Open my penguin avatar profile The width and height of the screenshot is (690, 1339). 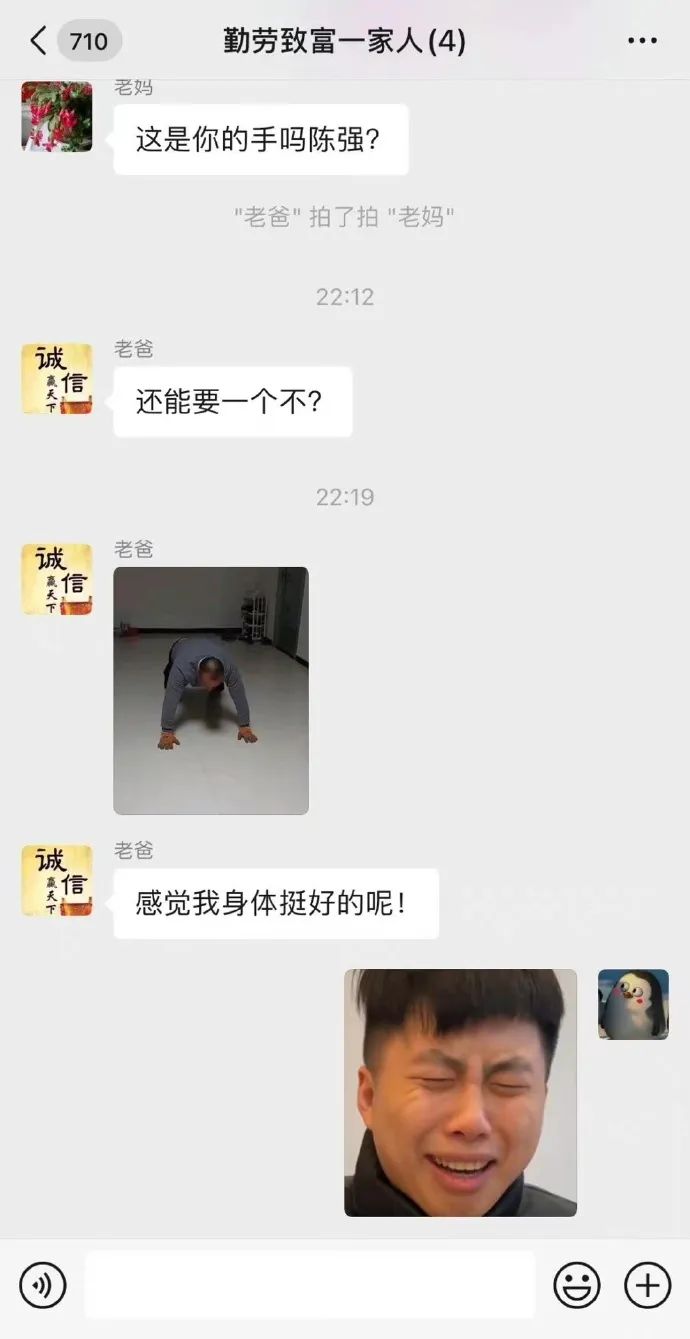633,1004
